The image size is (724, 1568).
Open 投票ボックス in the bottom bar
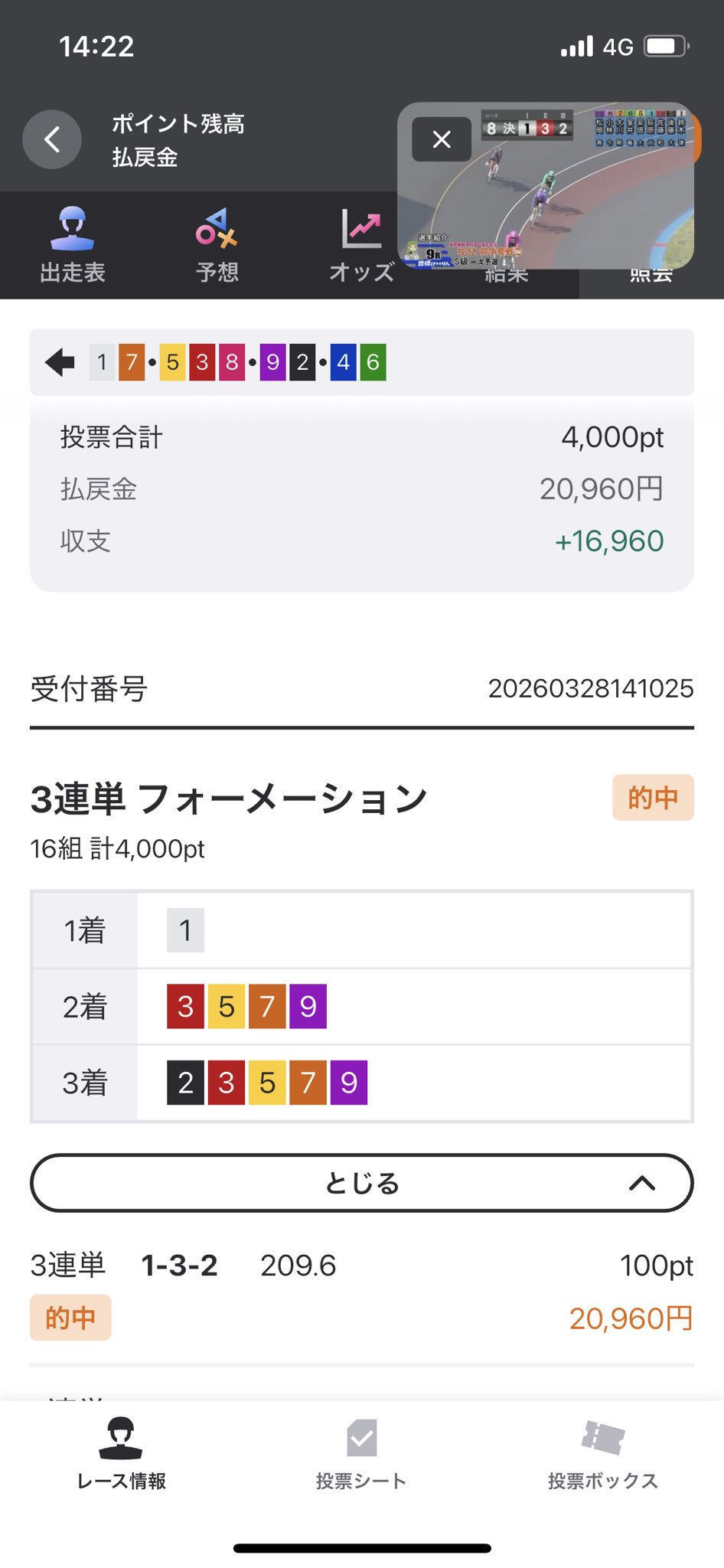pos(603,1453)
